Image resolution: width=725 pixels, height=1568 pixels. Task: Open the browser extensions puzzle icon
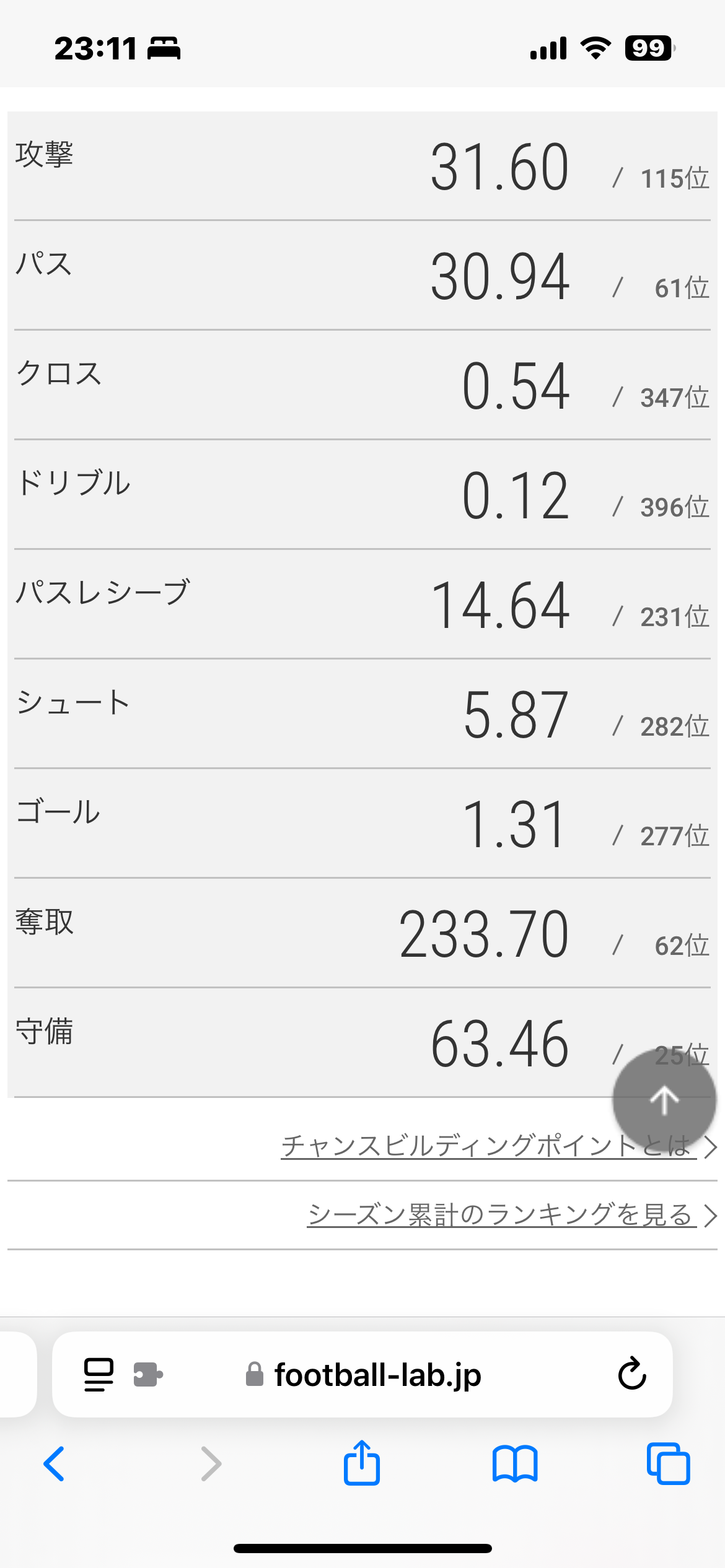pyautogui.click(x=148, y=1375)
